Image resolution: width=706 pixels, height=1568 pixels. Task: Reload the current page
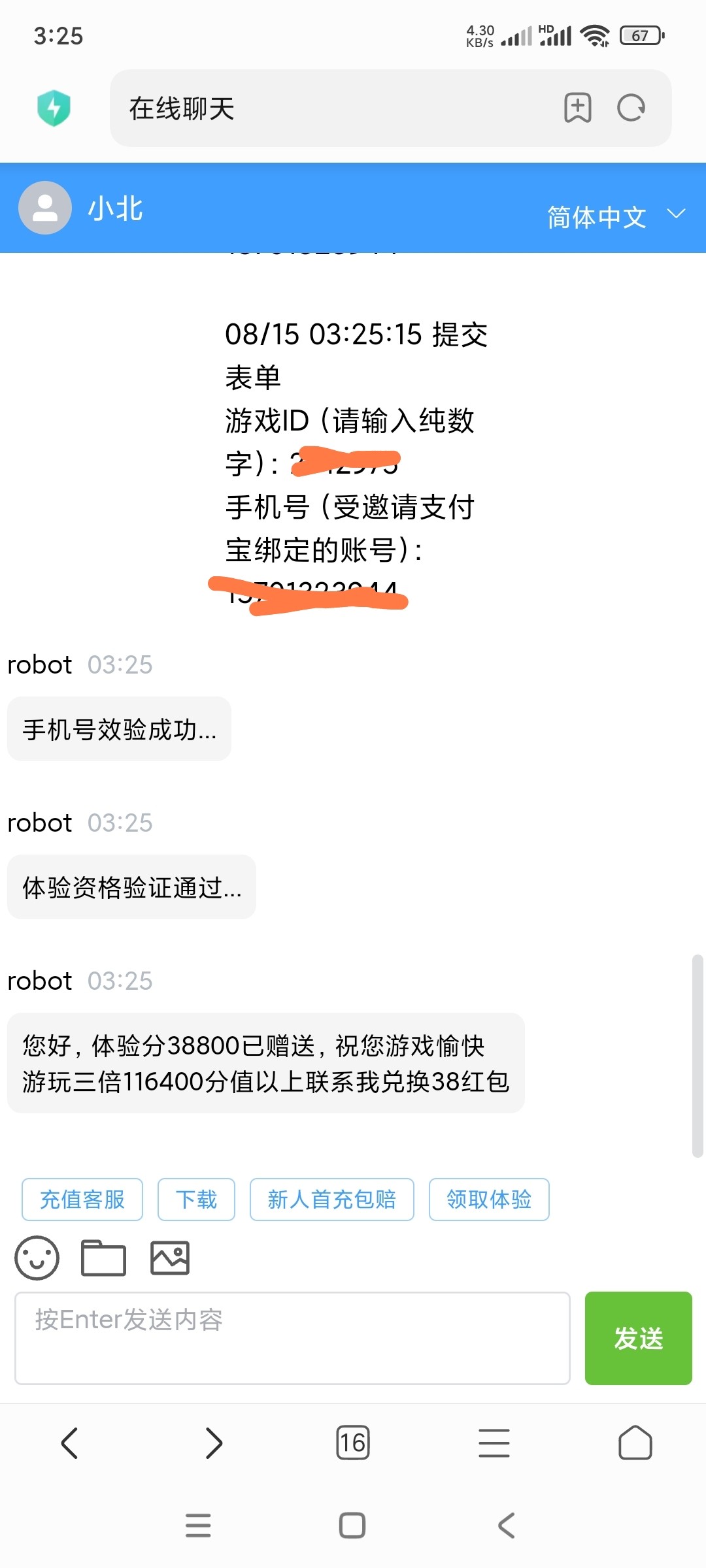[x=631, y=108]
